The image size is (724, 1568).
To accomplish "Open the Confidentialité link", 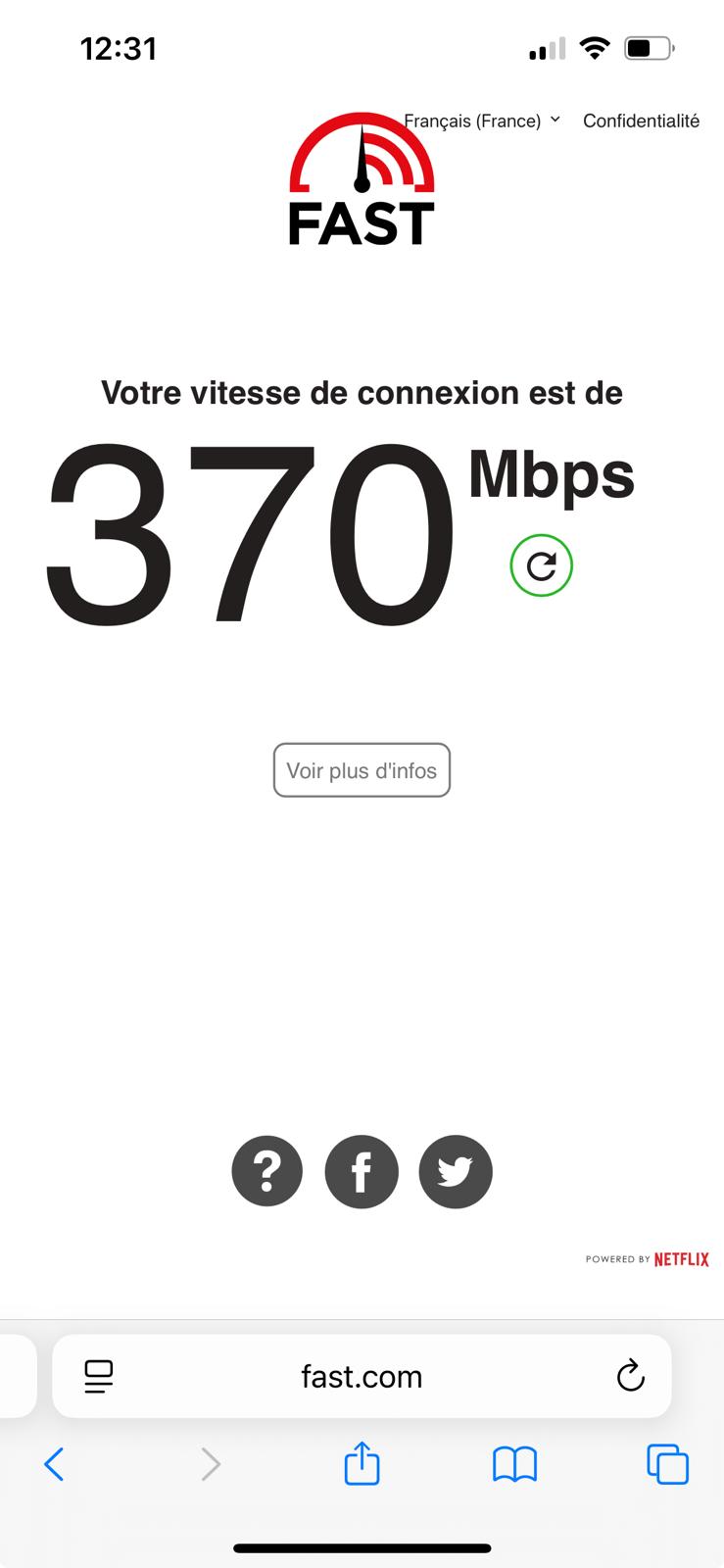I will (x=641, y=121).
